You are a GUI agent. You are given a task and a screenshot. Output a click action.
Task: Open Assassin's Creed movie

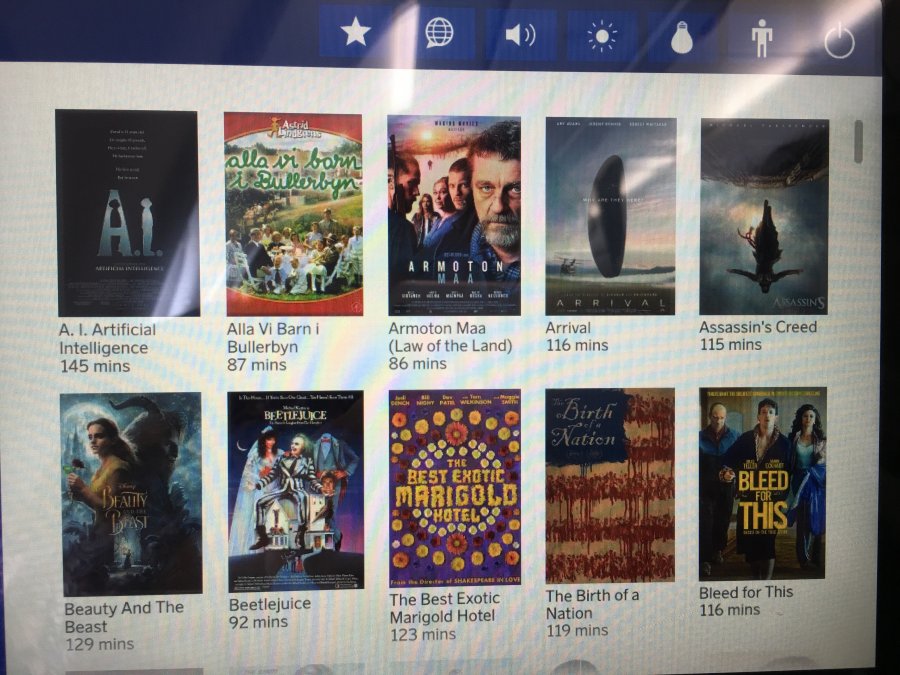click(x=765, y=217)
